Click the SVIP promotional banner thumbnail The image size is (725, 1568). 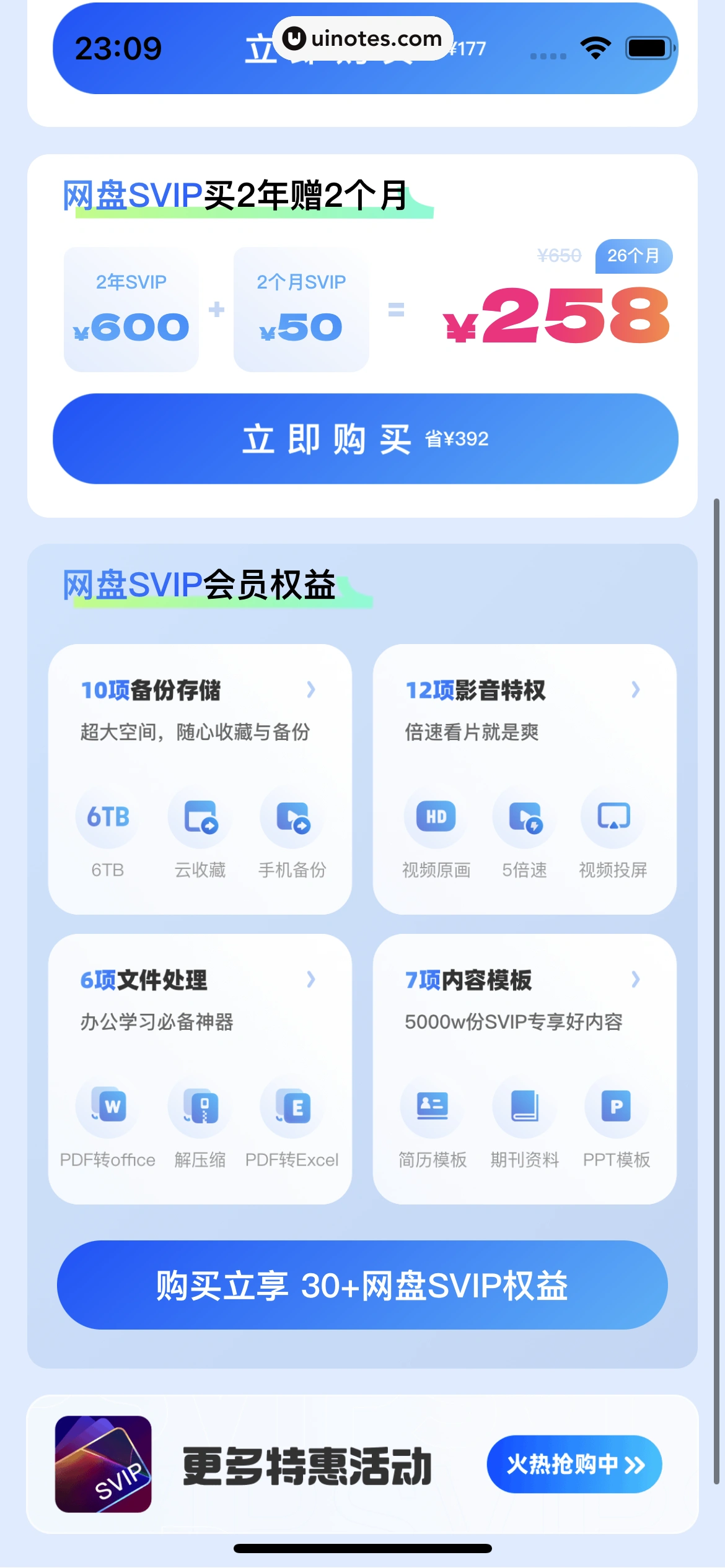103,1464
